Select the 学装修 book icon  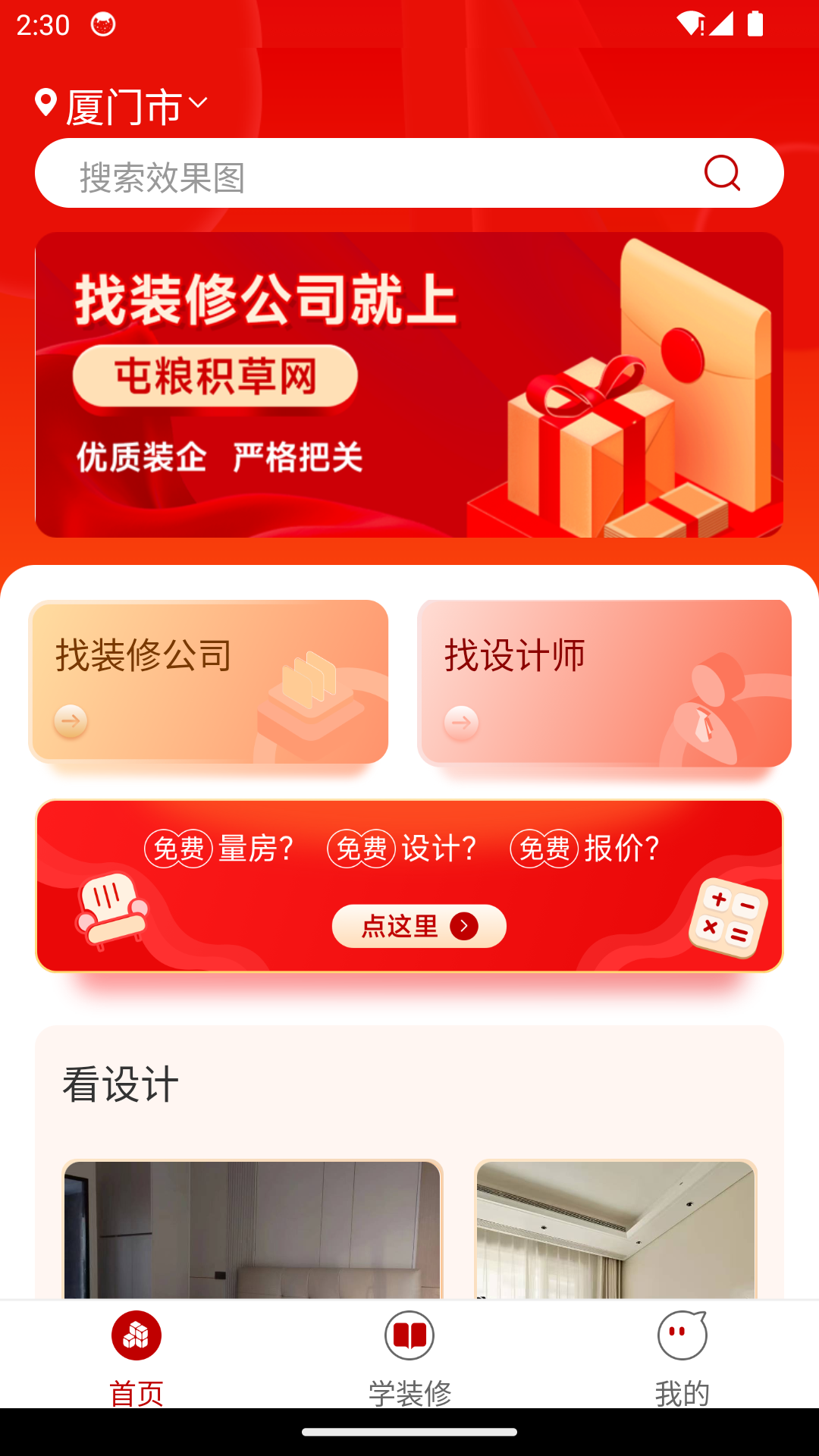(x=409, y=1335)
